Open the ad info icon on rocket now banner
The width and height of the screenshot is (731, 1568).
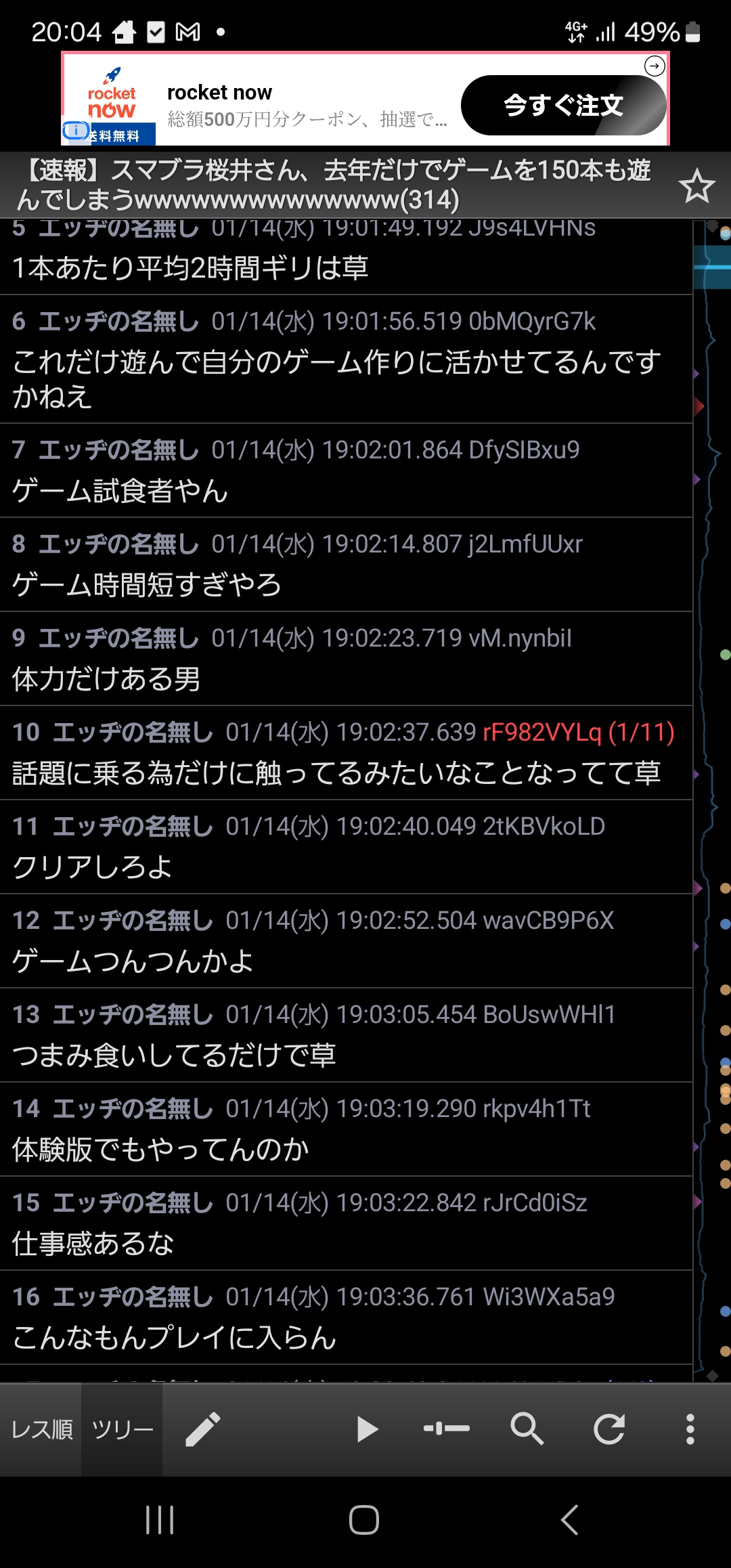click(75, 130)
